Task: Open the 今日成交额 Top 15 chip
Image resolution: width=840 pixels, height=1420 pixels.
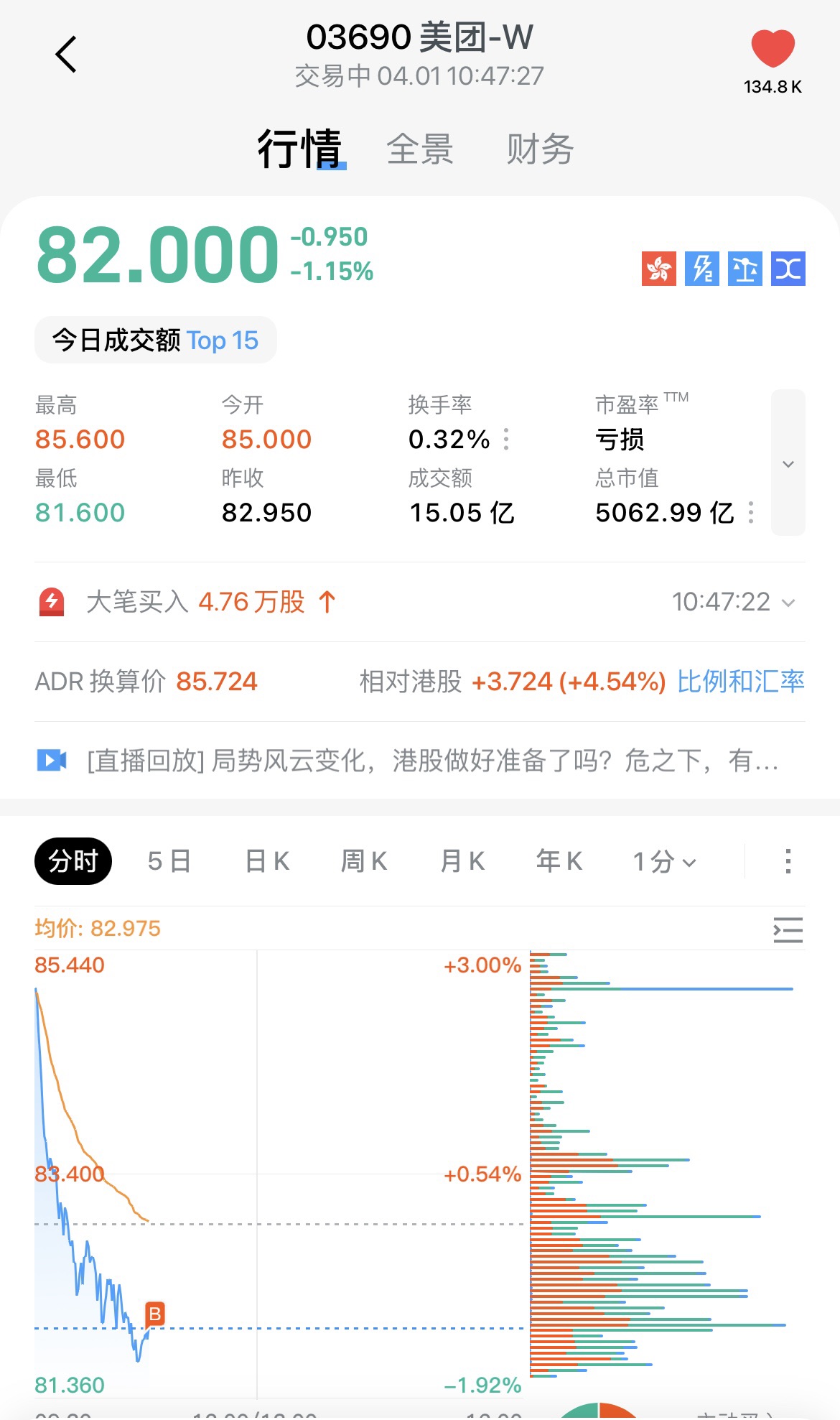Action: (x=156, y=340)
